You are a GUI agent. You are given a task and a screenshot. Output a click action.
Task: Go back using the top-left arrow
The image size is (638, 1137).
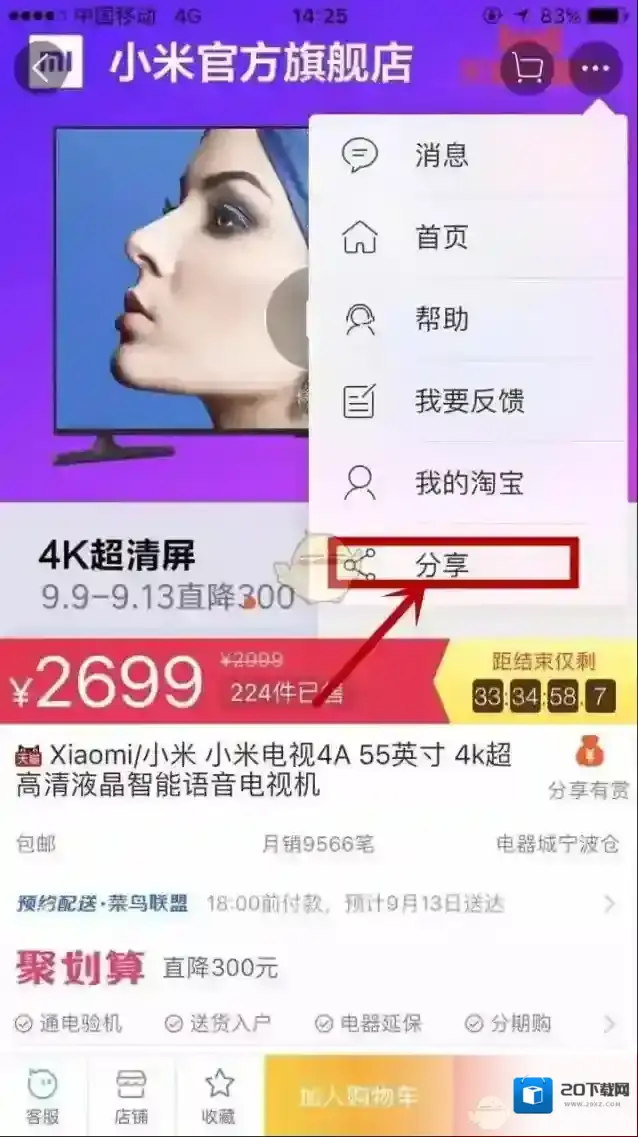[x=38, y=68]
